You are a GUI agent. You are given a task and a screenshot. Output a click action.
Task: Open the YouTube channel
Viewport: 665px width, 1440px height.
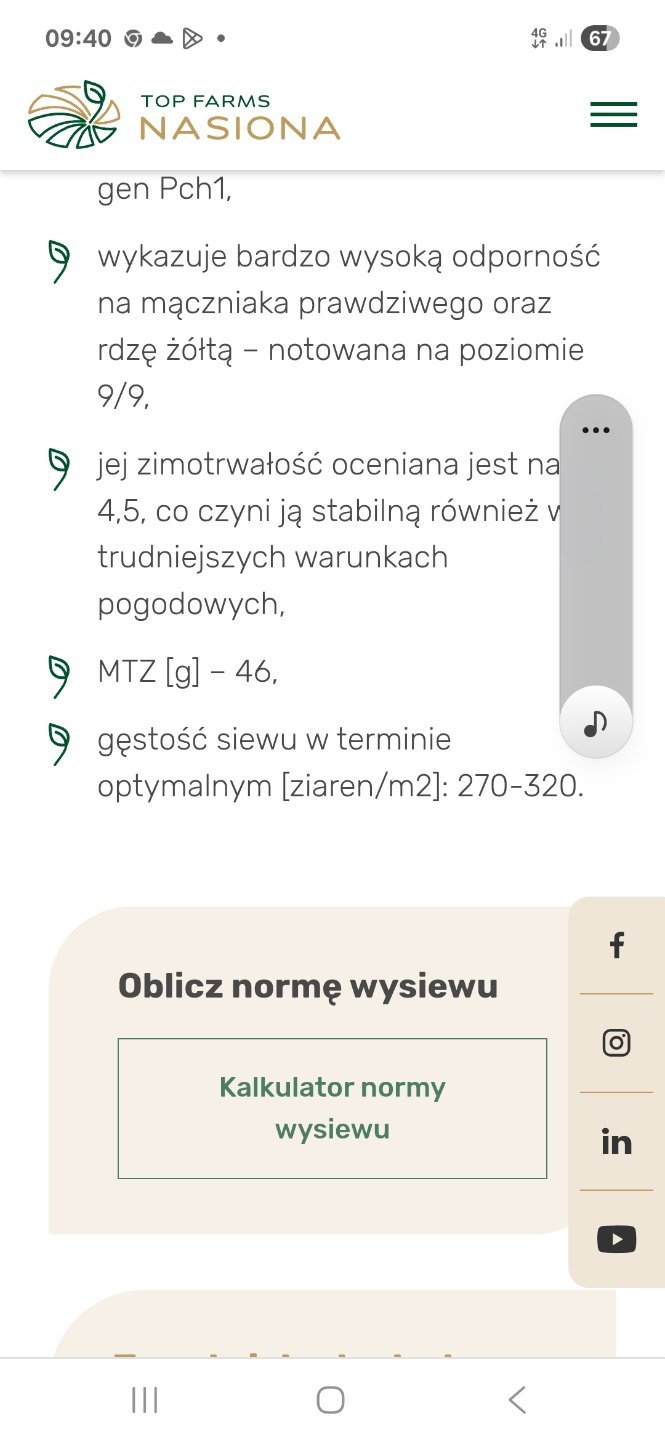pyautogui.click(x=617, y=1239)
